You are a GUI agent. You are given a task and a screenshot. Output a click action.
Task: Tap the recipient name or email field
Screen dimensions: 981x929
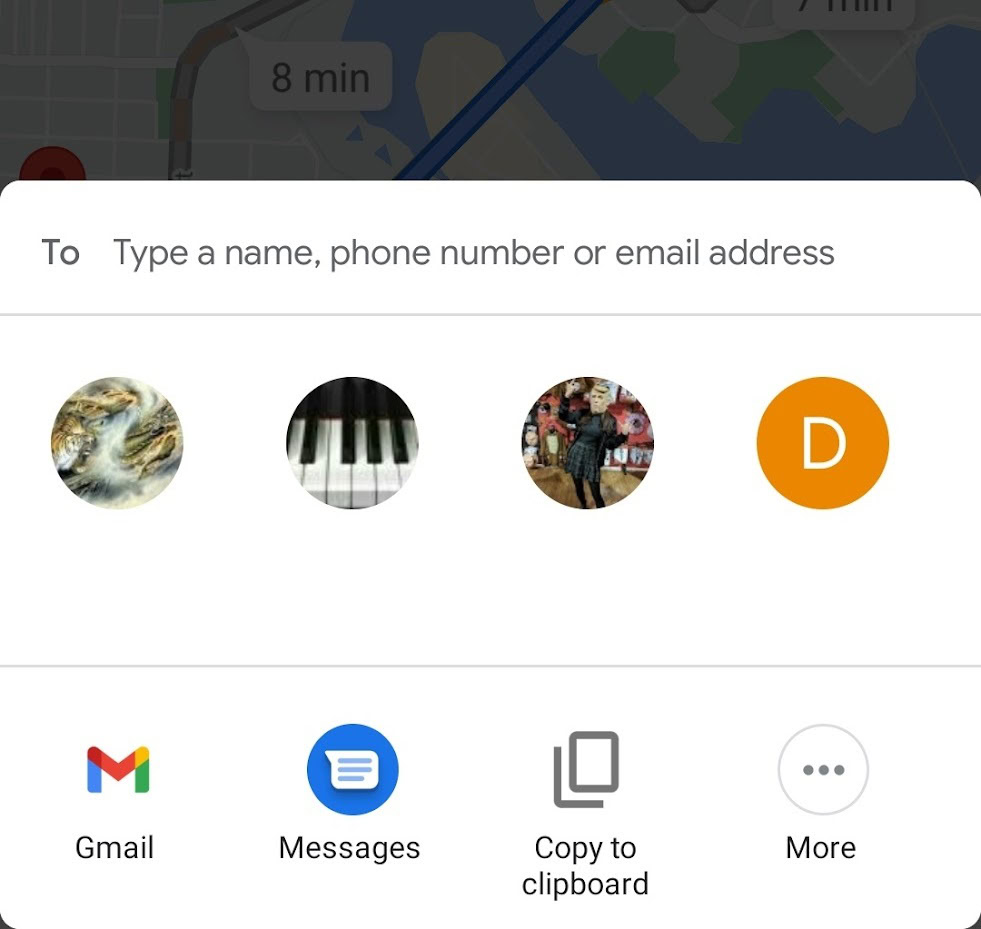pyautogui.click(x=473, y=253)
